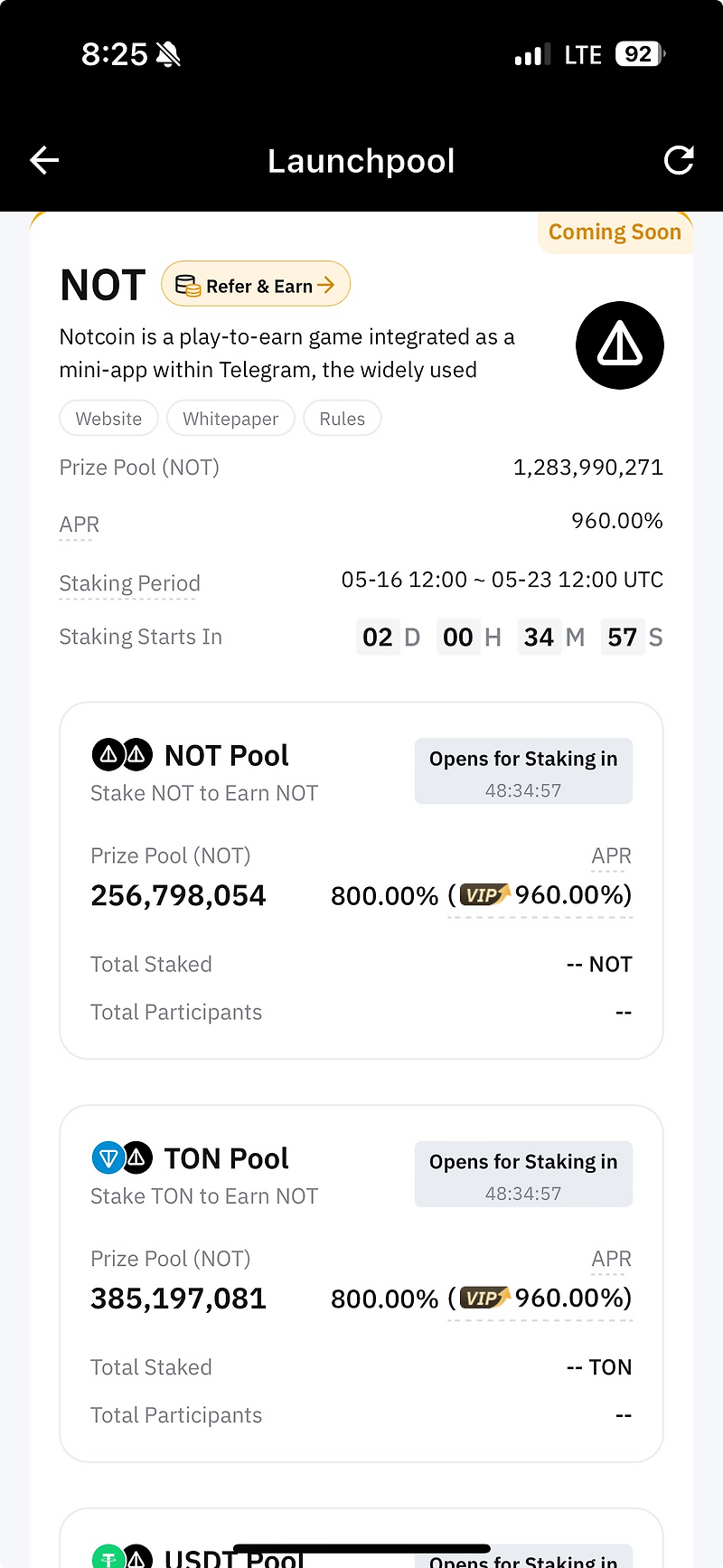The width and height of the screenshot is (723, 1568).
Task: Tap the Notcoin logo icon
Action: (x=620, y=345)
